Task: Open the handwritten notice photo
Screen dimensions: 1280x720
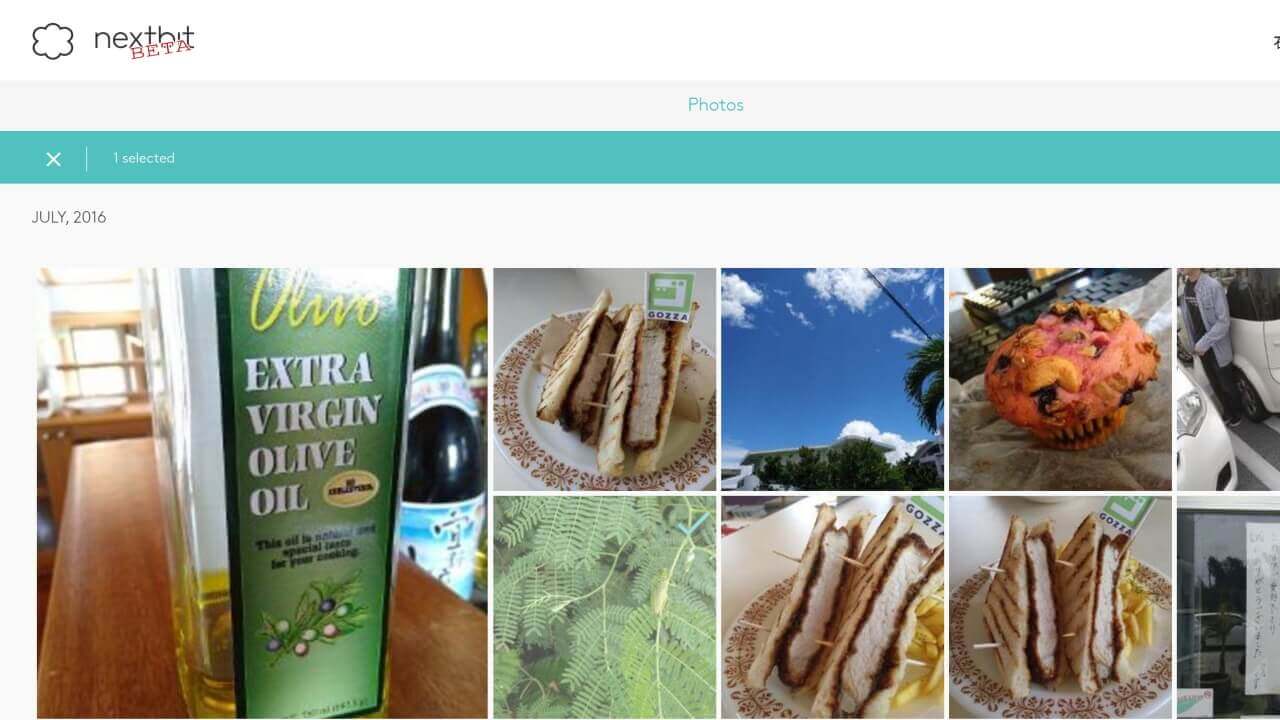Action: click(1229, 606)
